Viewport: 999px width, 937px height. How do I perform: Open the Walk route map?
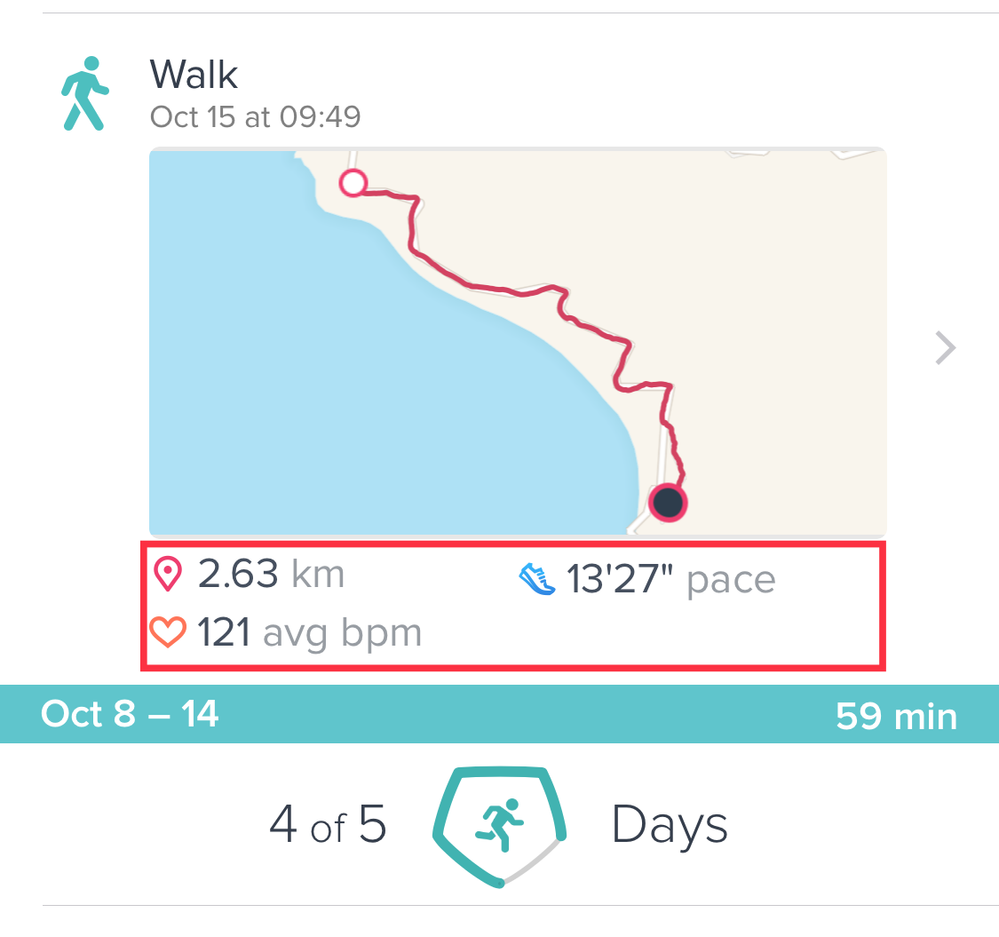pos(517,342)
